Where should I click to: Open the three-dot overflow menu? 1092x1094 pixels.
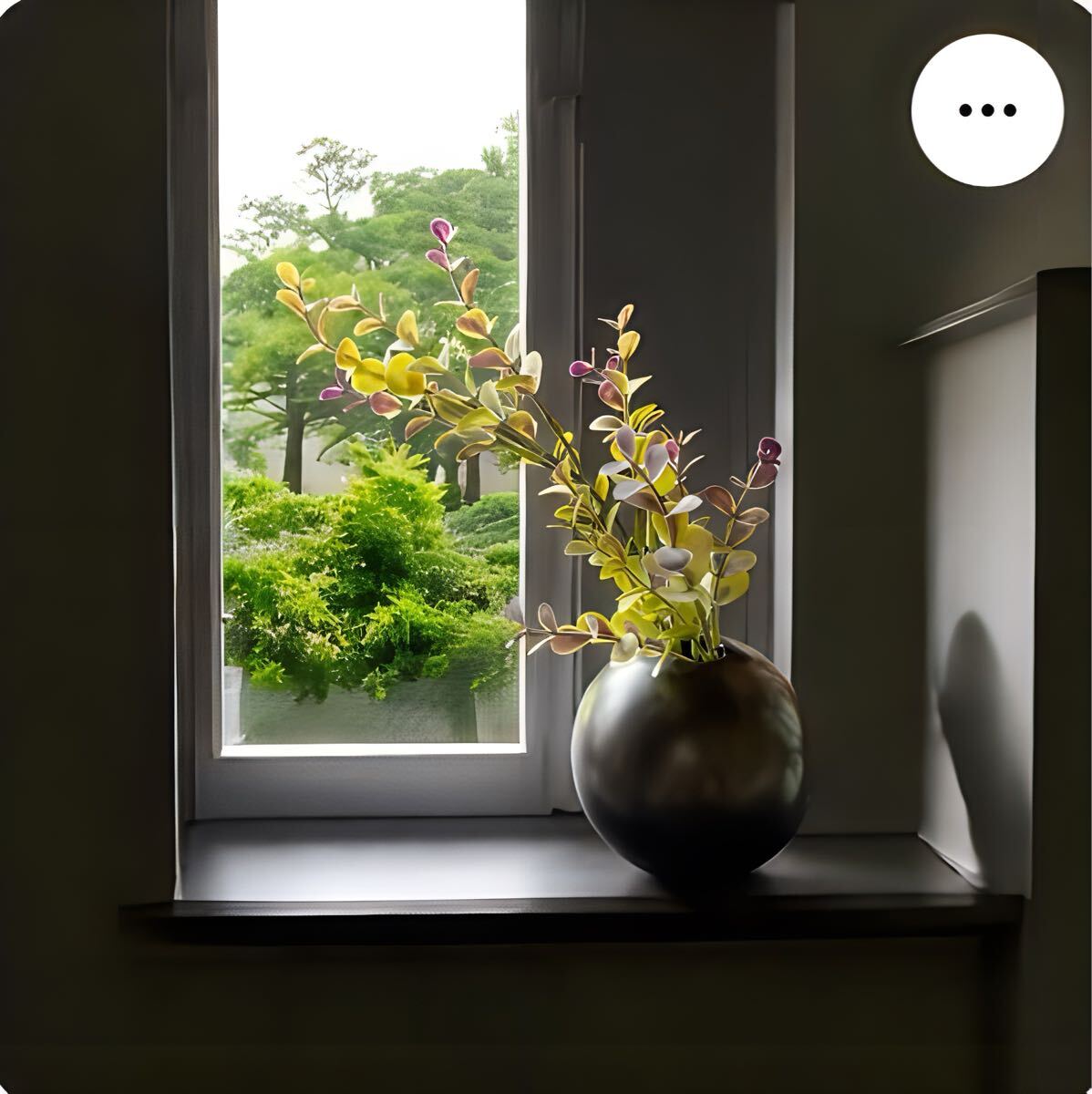pyautogui.click(x=987, y=110)
